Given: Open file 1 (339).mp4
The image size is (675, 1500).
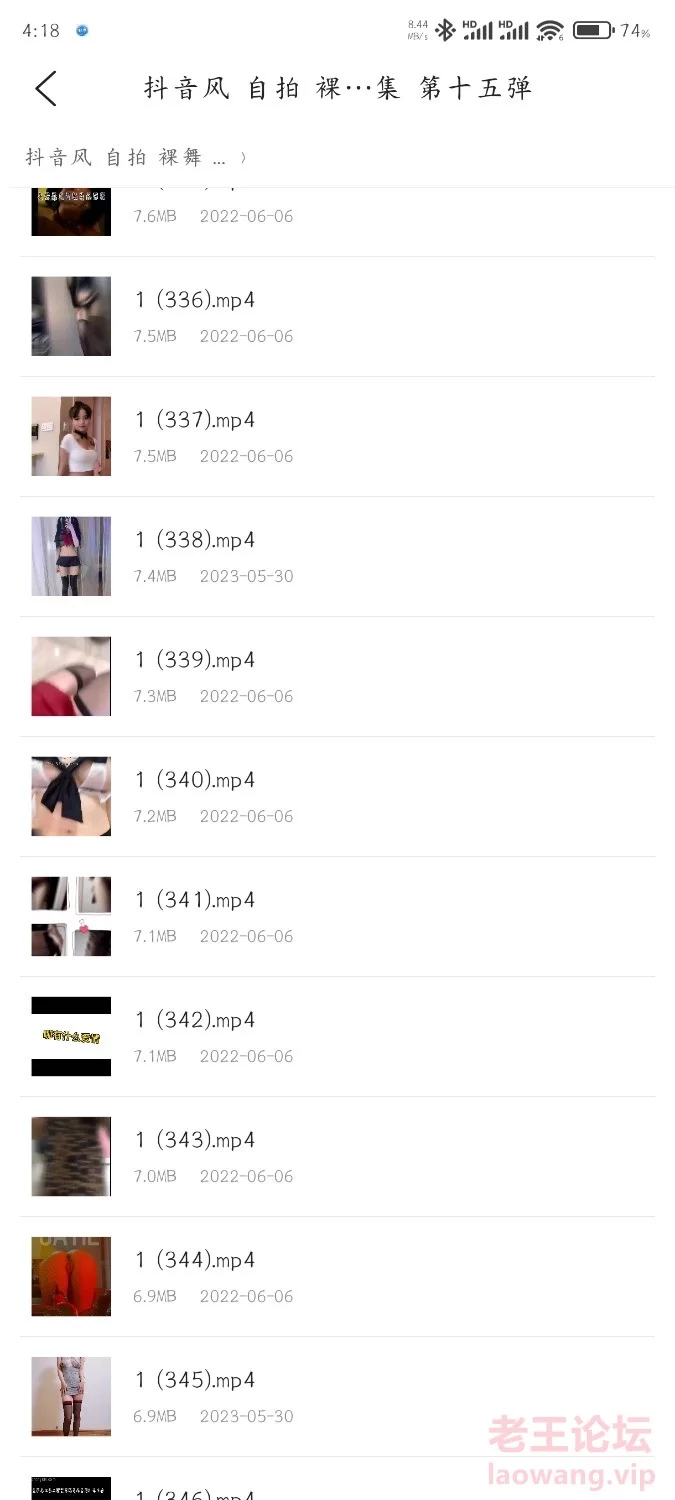Looking at the screenshot, I should tap(195, 676).
